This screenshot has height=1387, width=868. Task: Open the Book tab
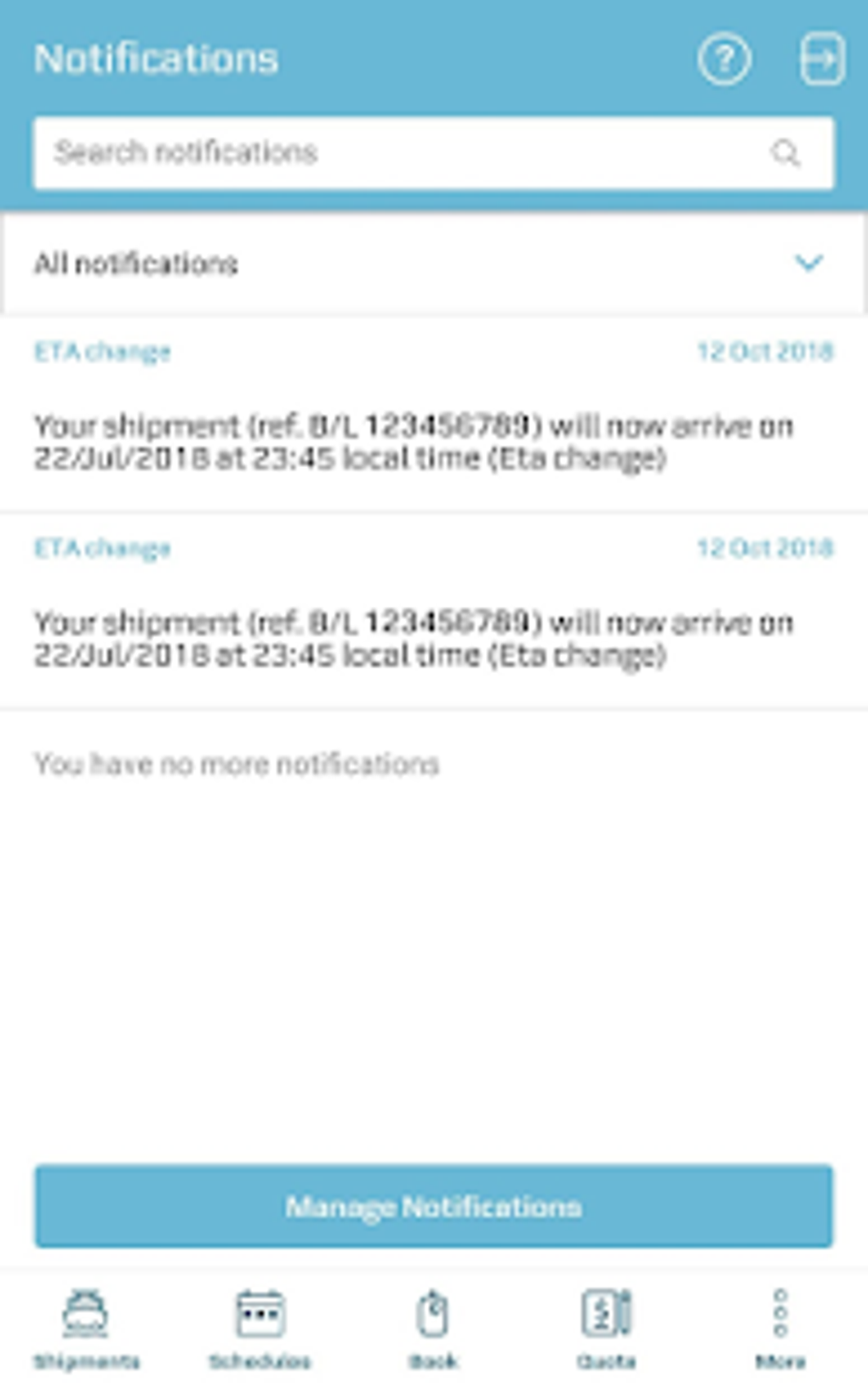[433, 1327]
